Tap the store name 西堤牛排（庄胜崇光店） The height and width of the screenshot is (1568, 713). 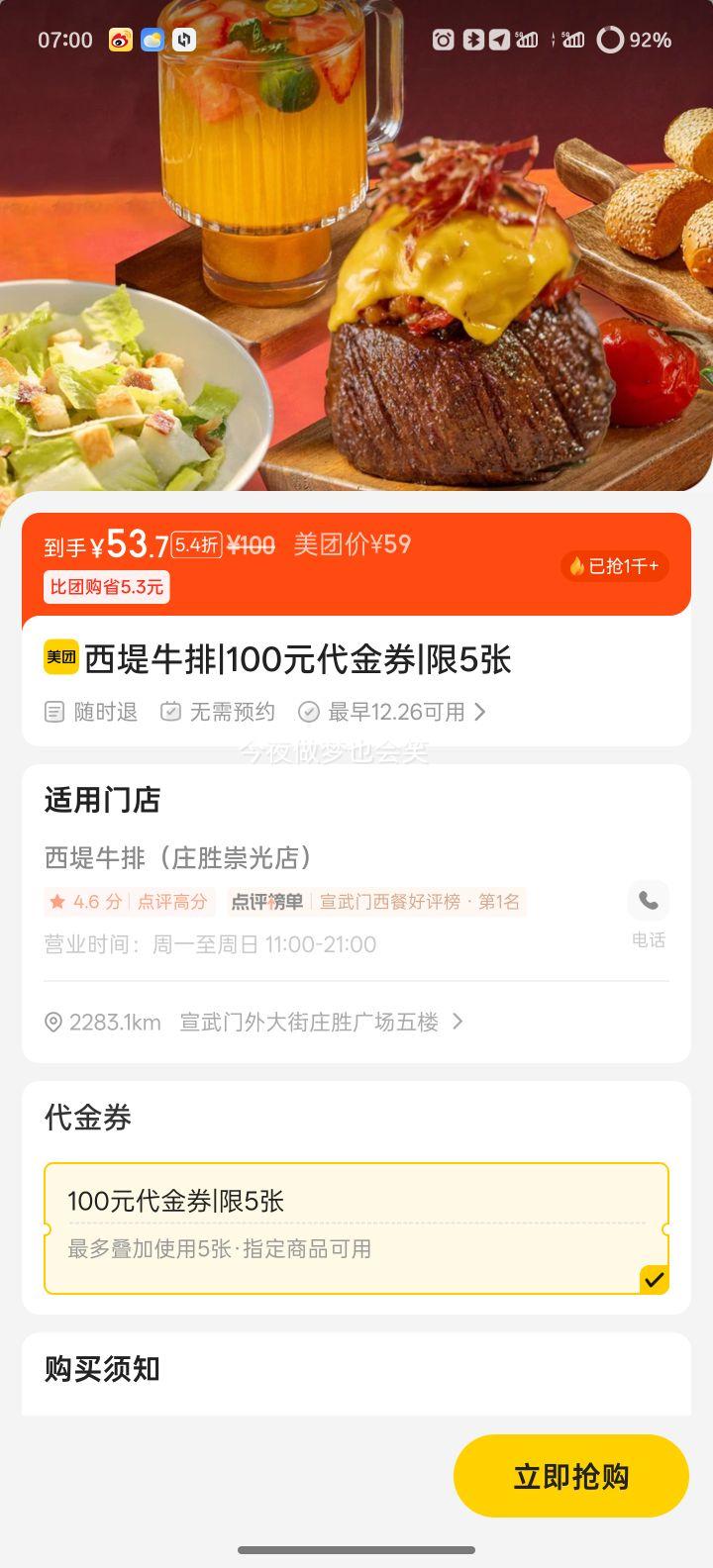181,858
